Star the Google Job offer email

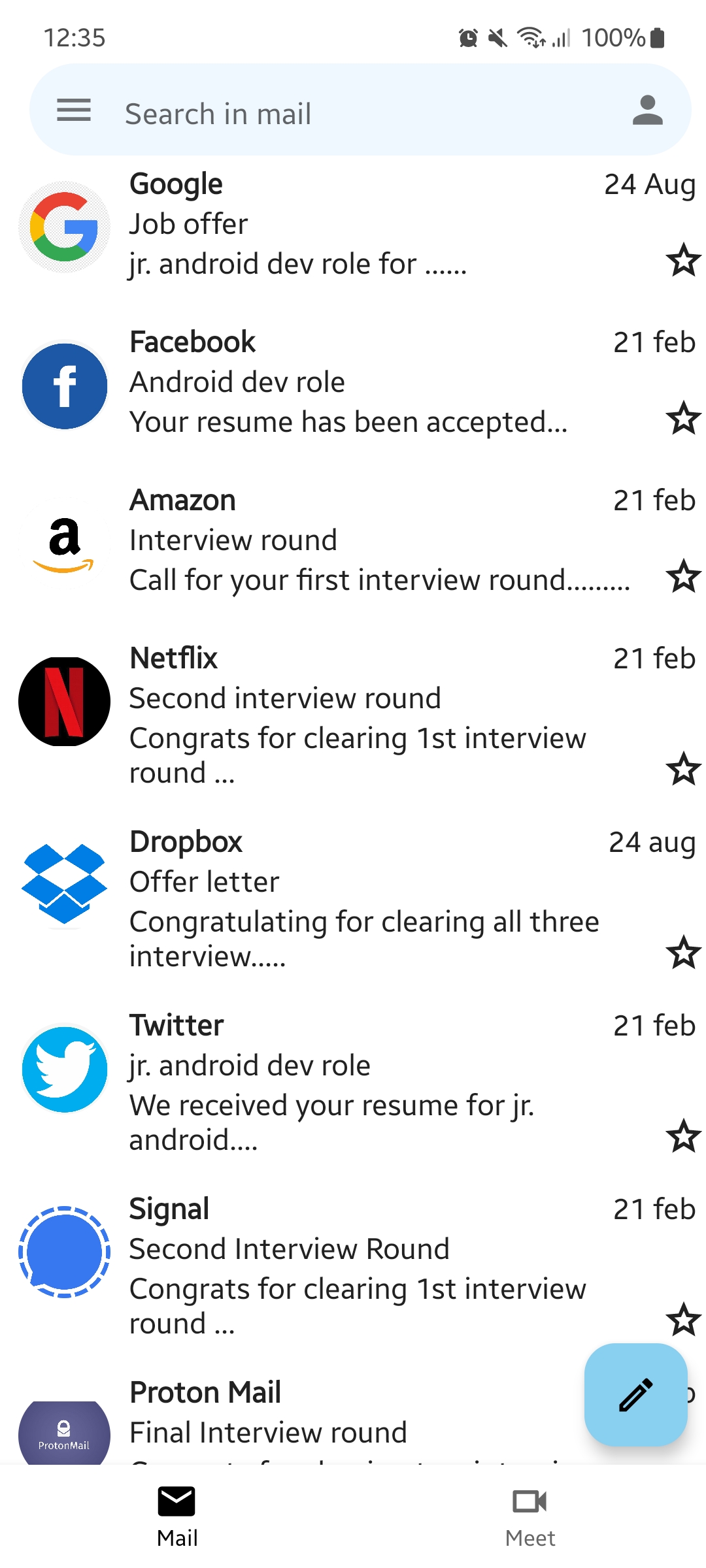click(683, 260)
